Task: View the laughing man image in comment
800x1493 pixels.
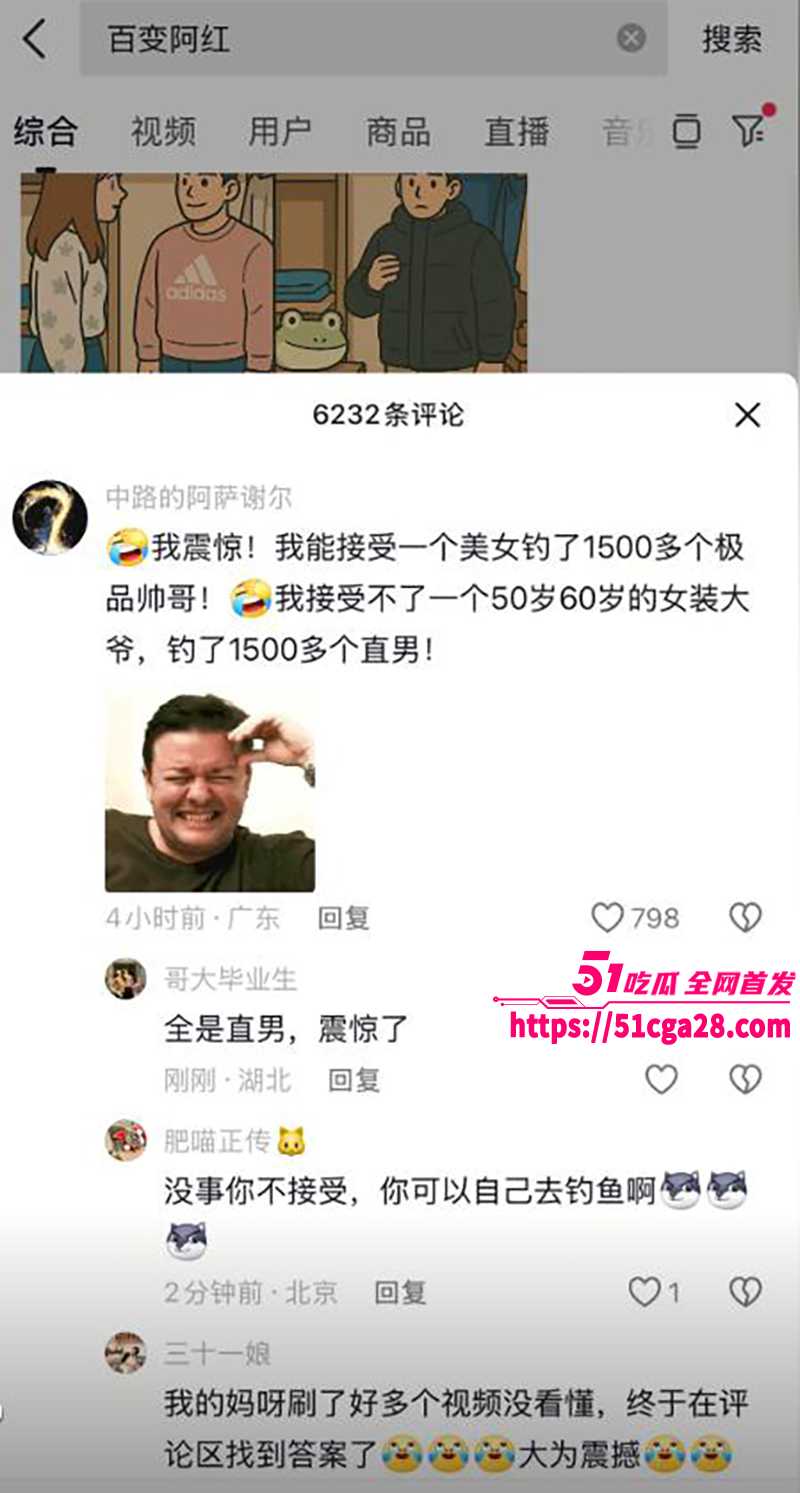Action: click(210, 792)
